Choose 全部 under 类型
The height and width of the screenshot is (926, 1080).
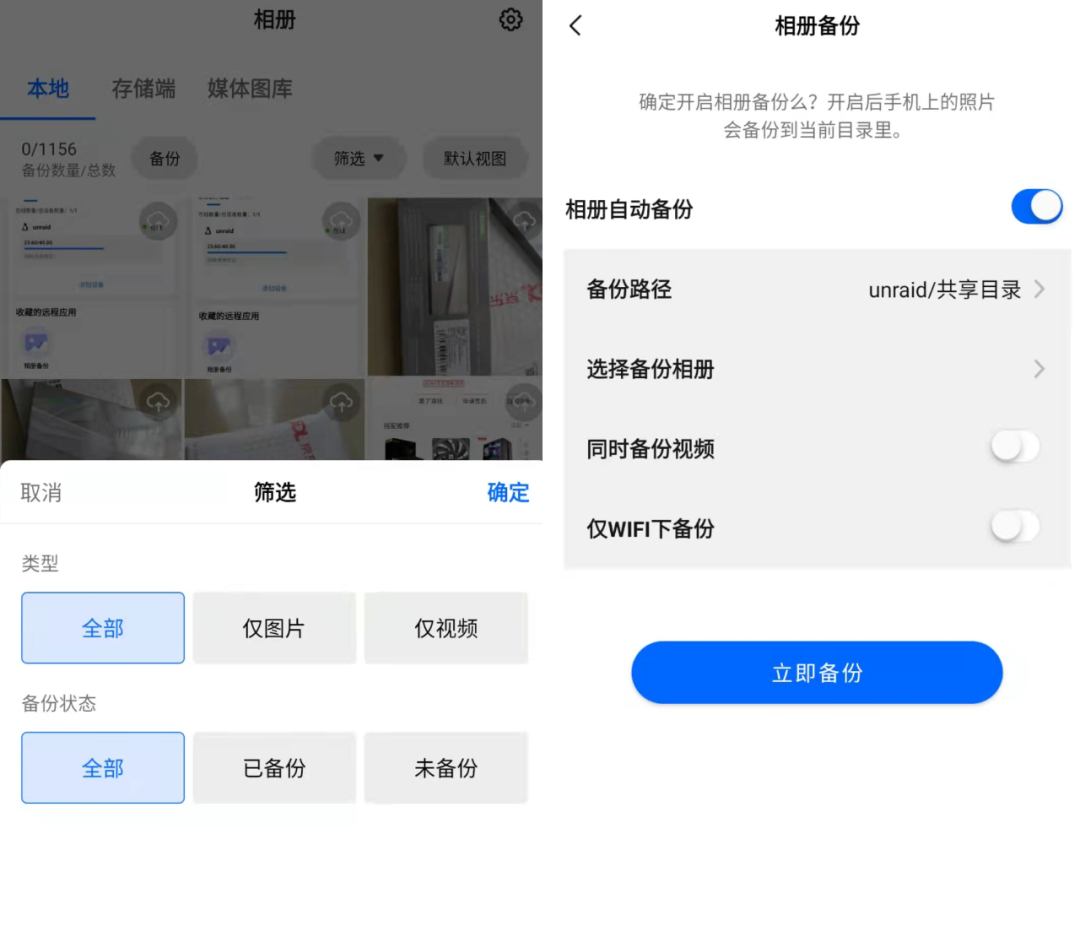103,628
